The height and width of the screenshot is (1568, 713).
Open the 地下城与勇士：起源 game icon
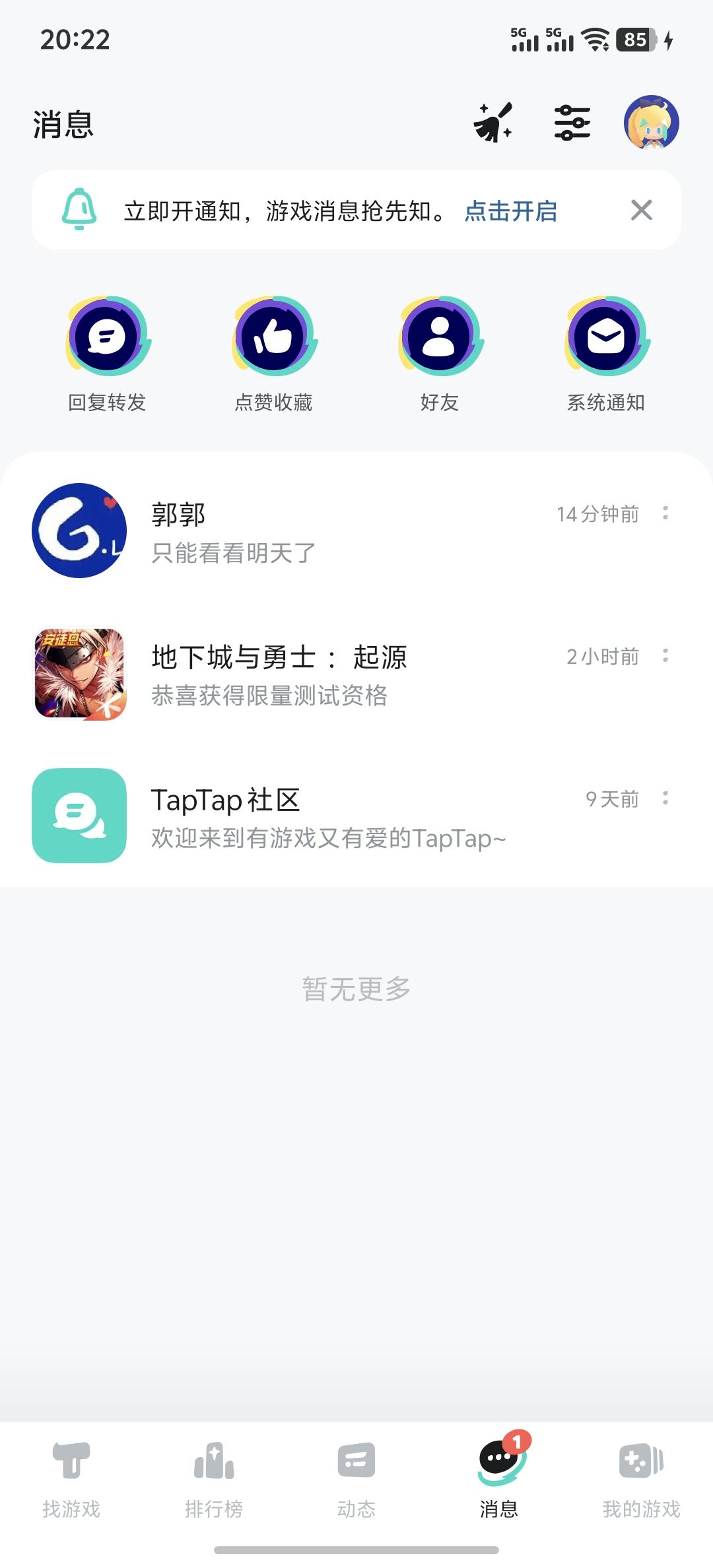tap(79, 674)
